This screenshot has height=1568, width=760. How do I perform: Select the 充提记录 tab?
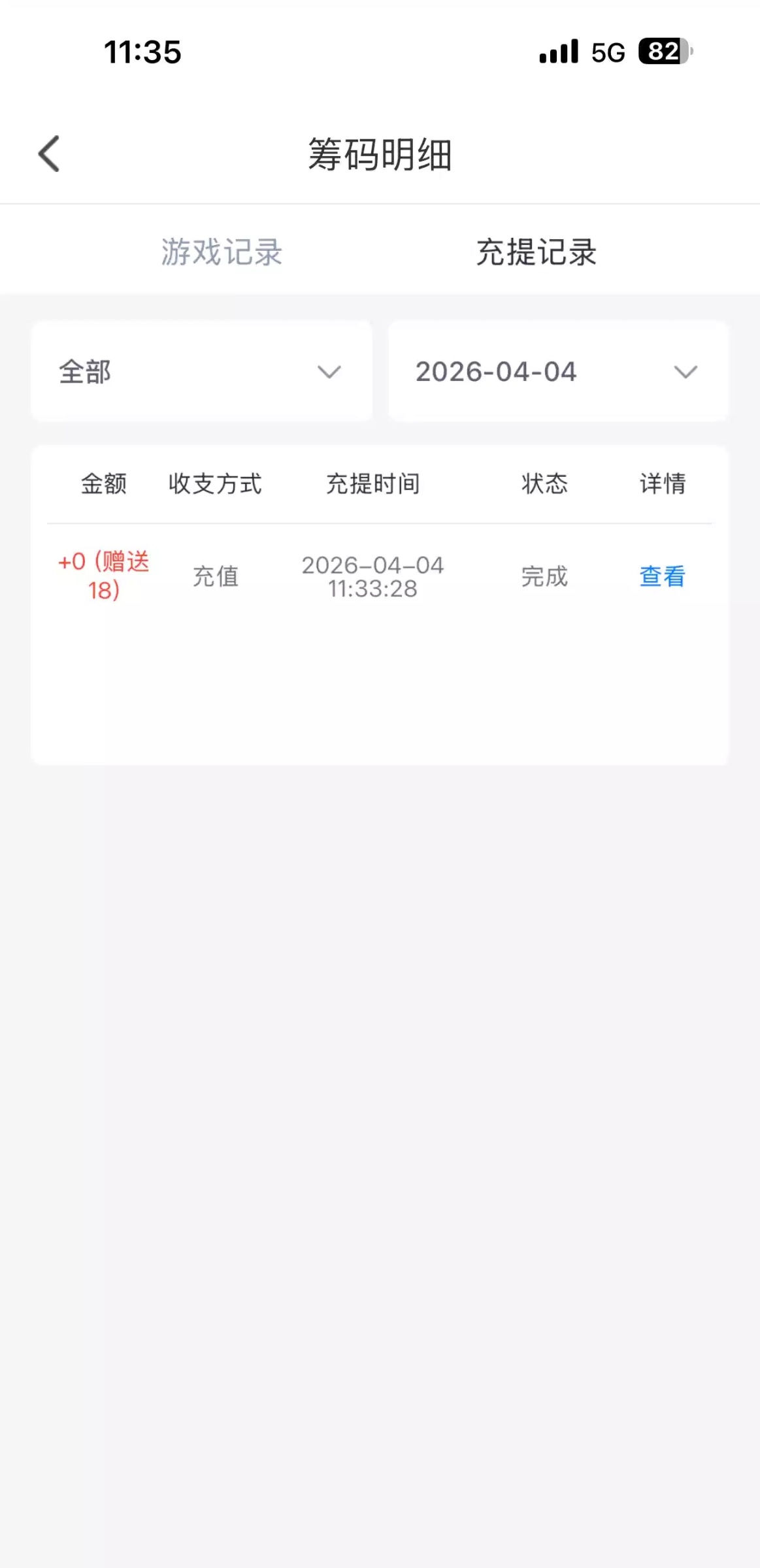pos(536,252)
